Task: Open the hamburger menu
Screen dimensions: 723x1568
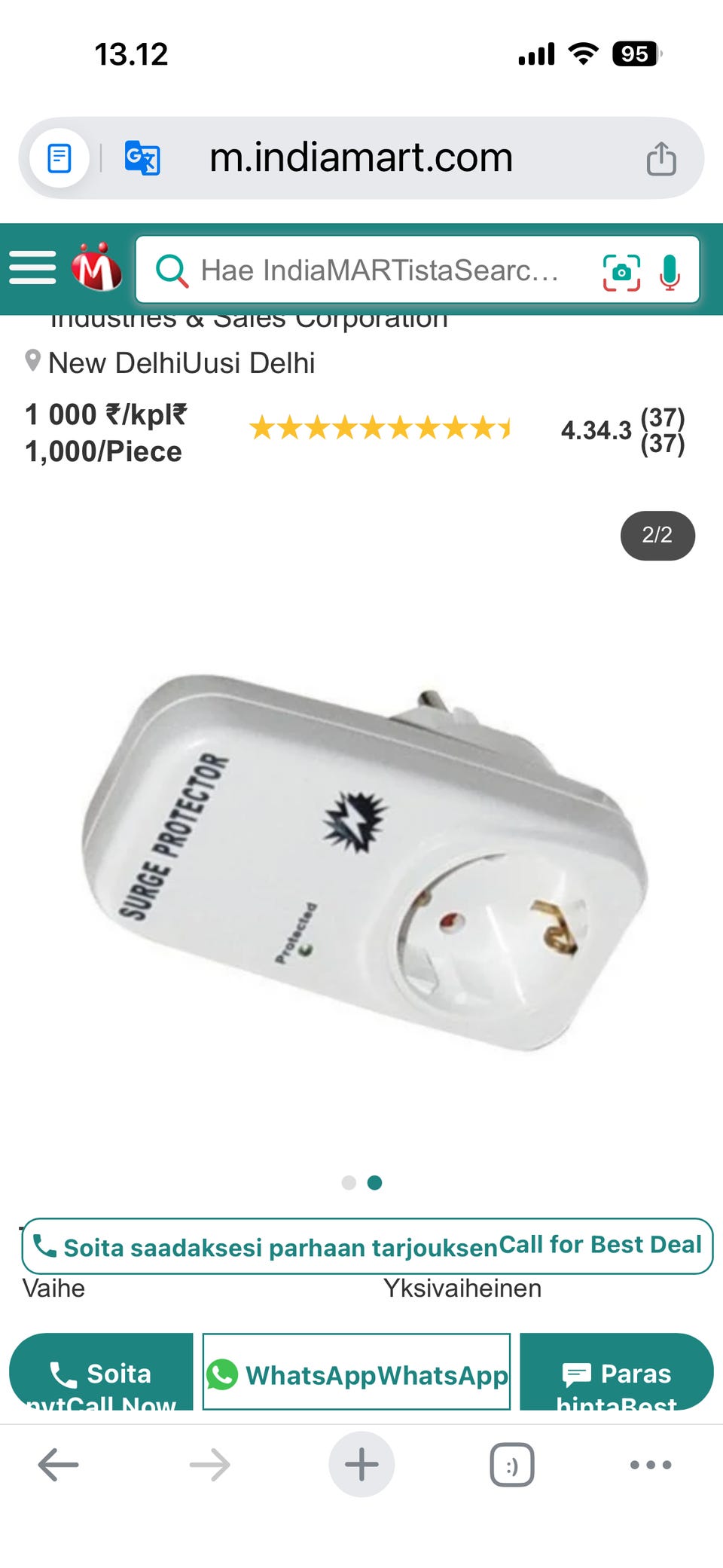Action: pyautogui.click(x=32, y=268)
